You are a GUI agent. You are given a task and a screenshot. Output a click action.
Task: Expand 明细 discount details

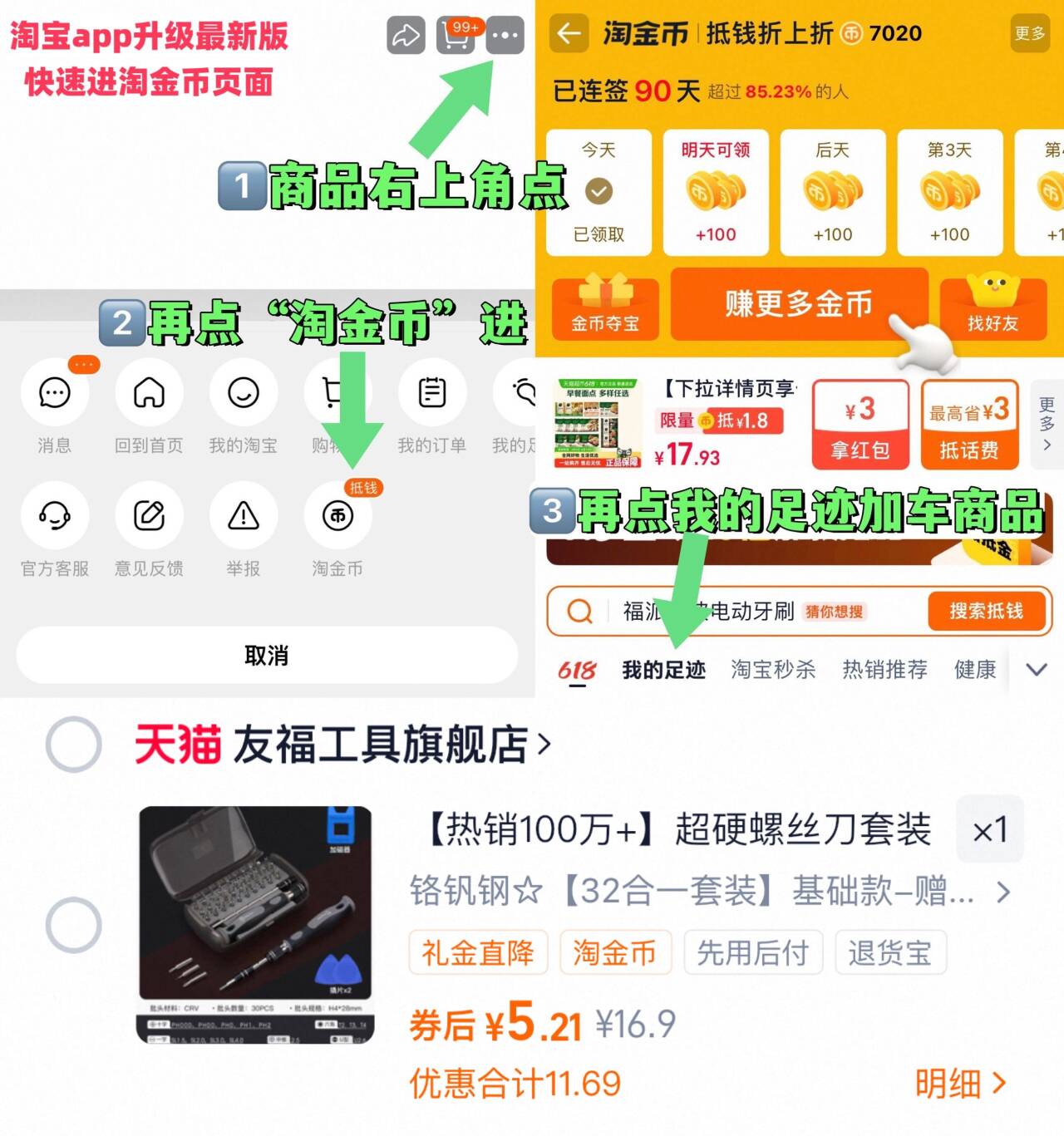tap(960, 1083)
